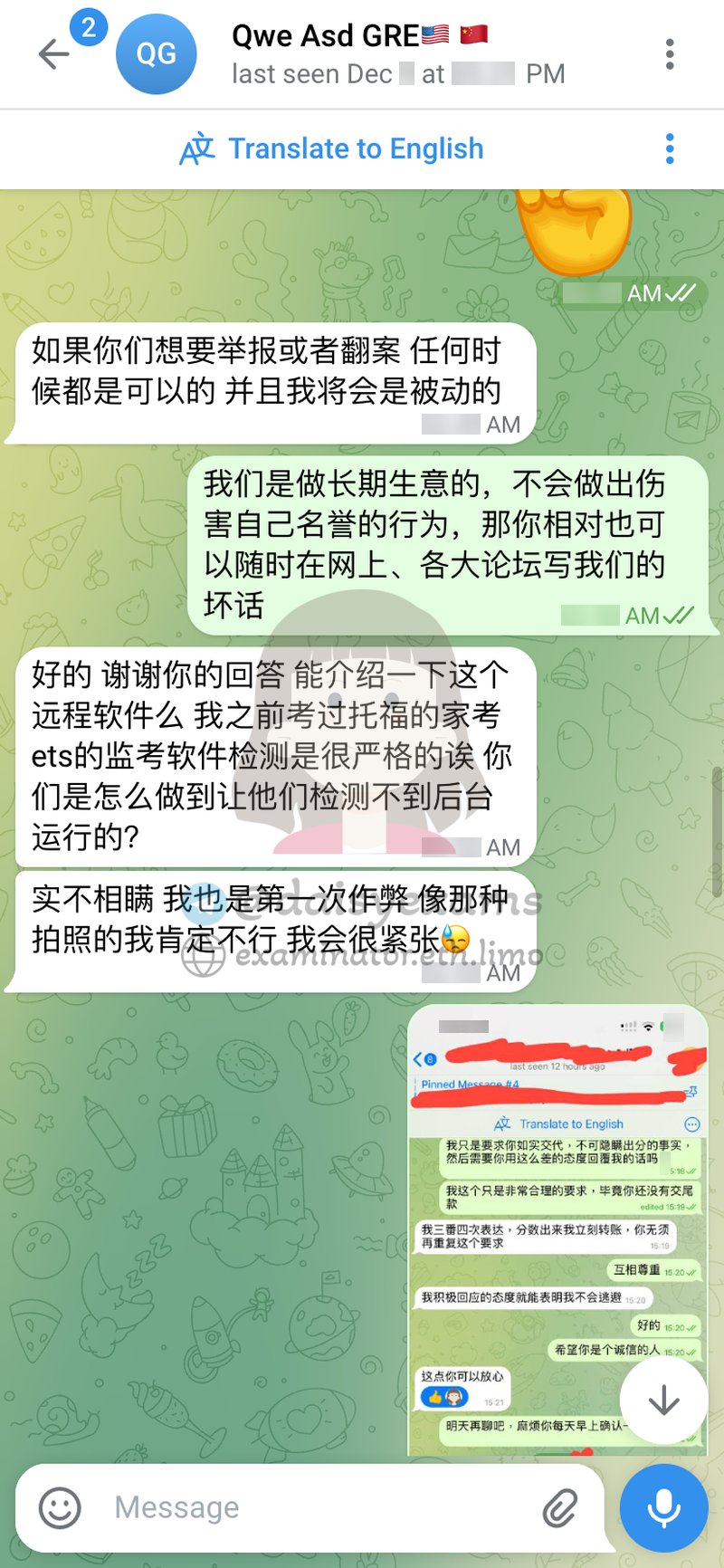Tap the Message input field
The height and width of the screenshot is (1568, 724).
[271, 1506]
